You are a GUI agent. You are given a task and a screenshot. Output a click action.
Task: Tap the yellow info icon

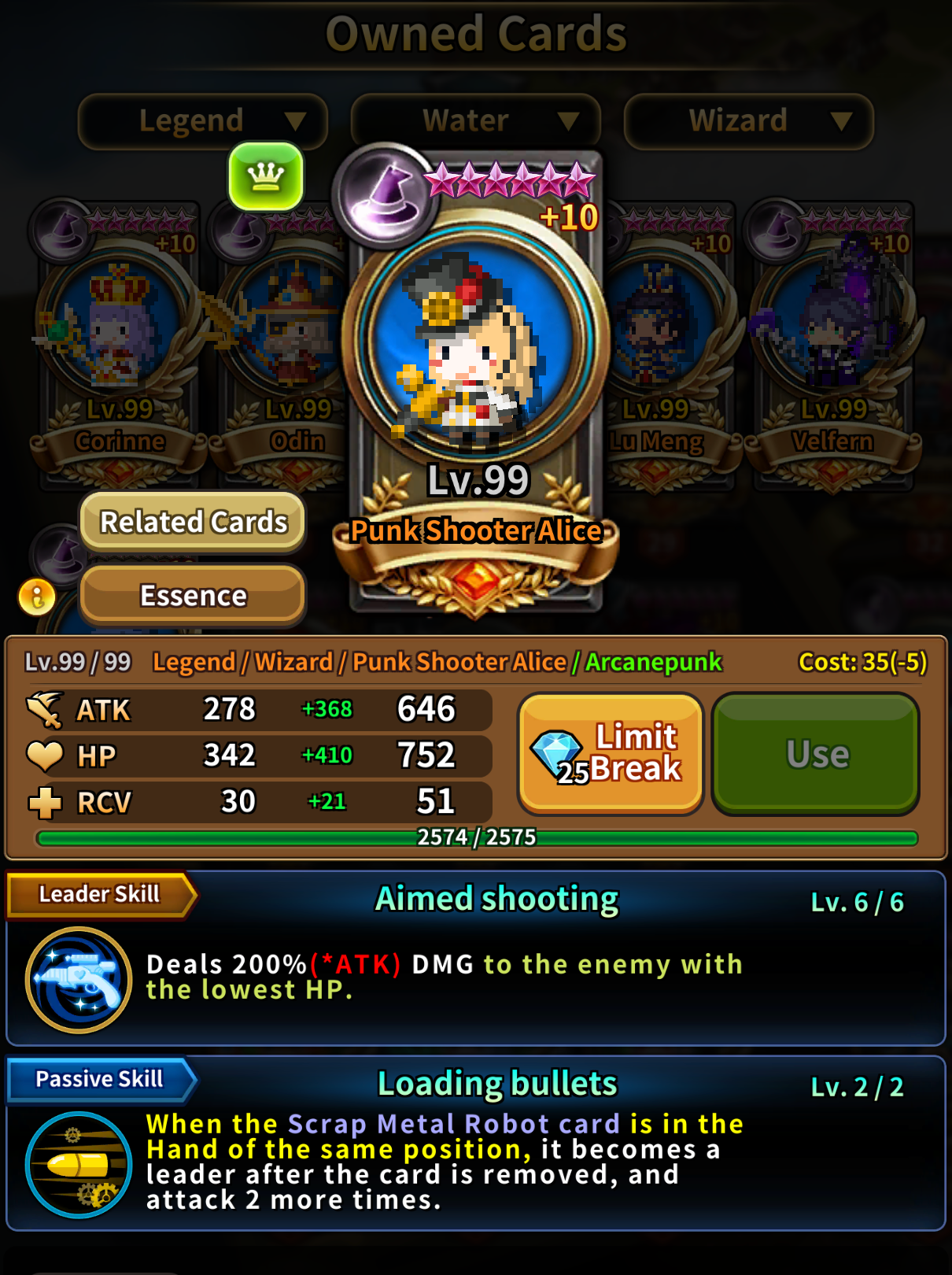37,597
